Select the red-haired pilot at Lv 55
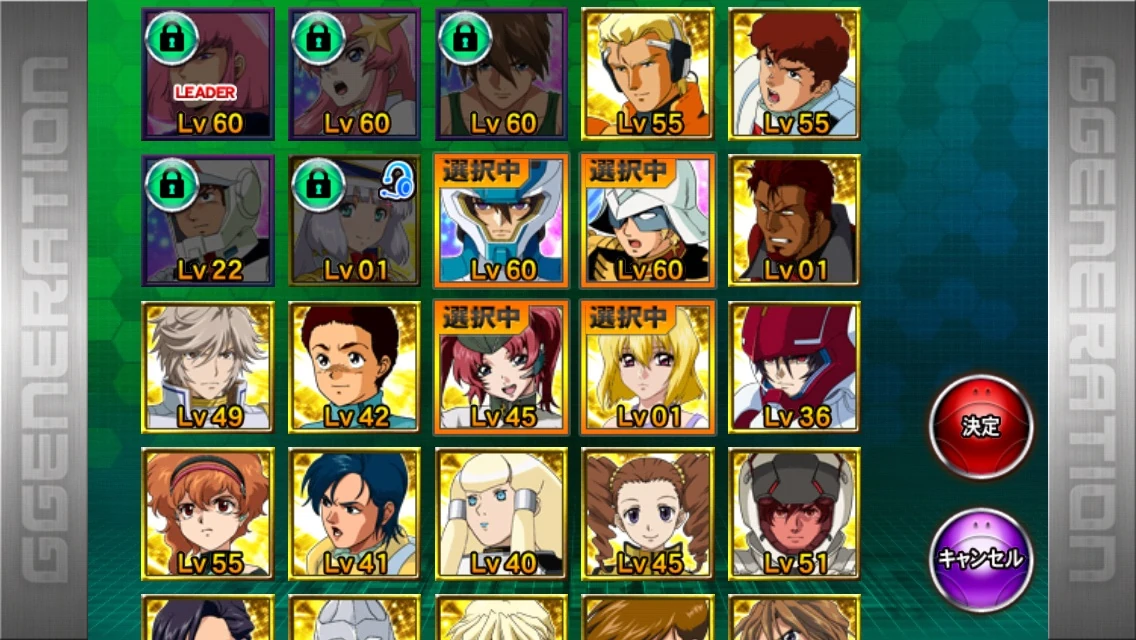Image resolution: width=1136 pixels, height=640 pixels. coord(795,73)
